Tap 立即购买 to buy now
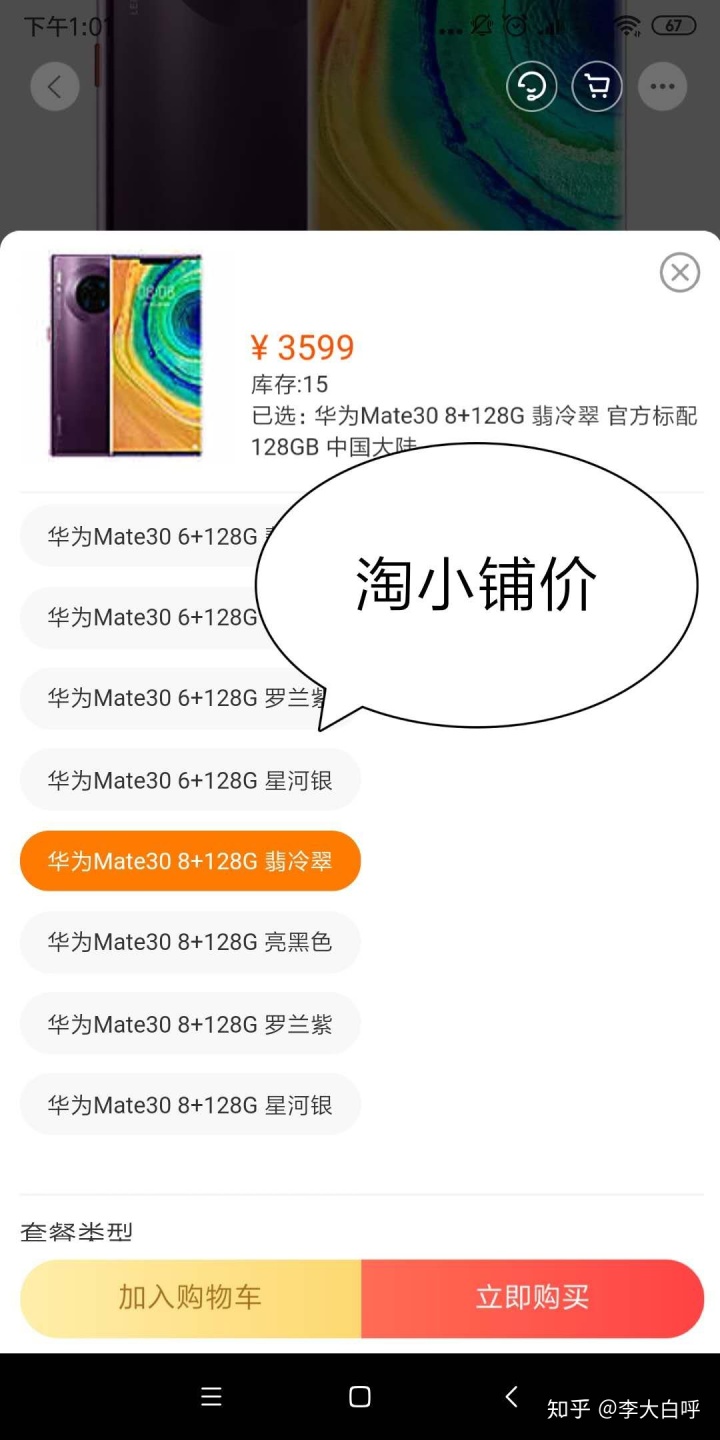This screenshot has width=720, height=1440. (530, 1297)
